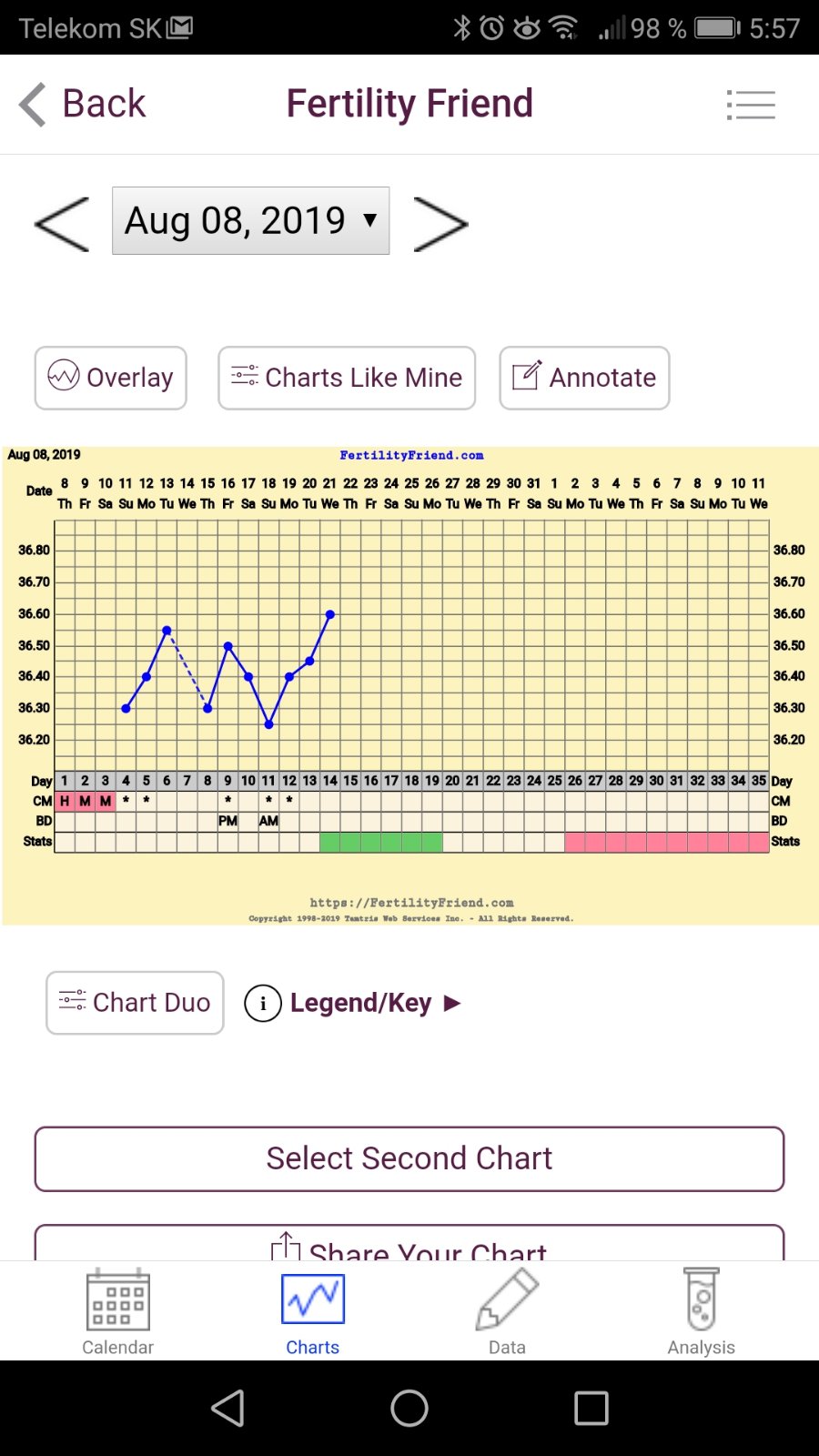
Task: Tap the system home button
Action: pyautogui.click(x=409, y=1408)
